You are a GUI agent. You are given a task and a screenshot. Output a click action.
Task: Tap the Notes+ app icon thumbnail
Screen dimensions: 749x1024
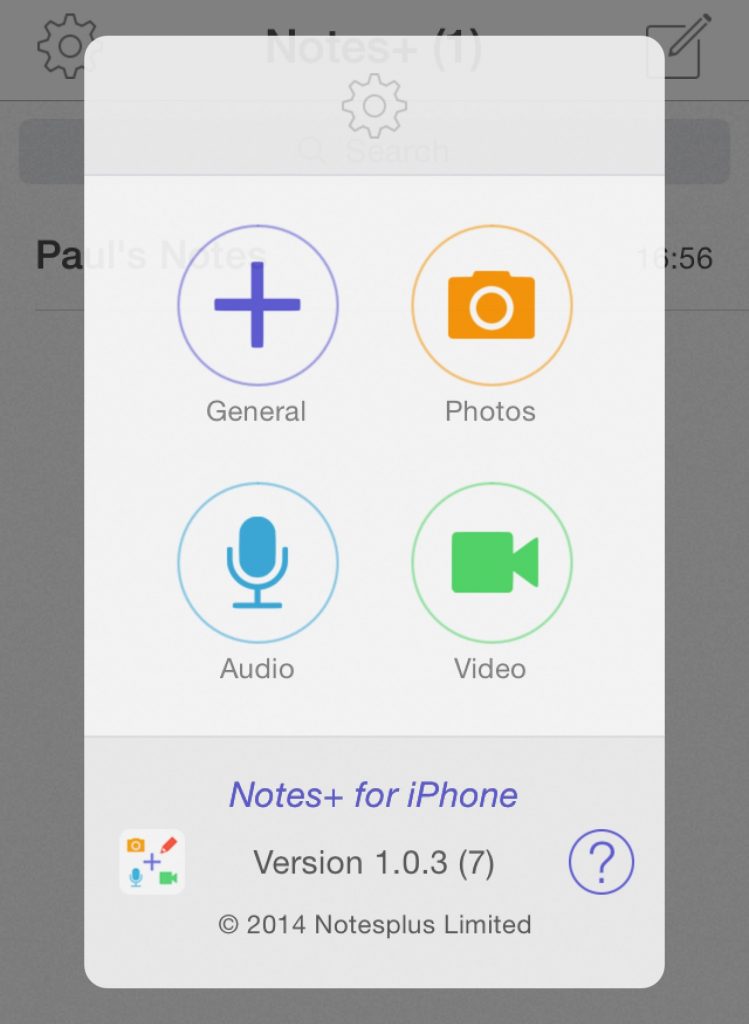(151, 858)
